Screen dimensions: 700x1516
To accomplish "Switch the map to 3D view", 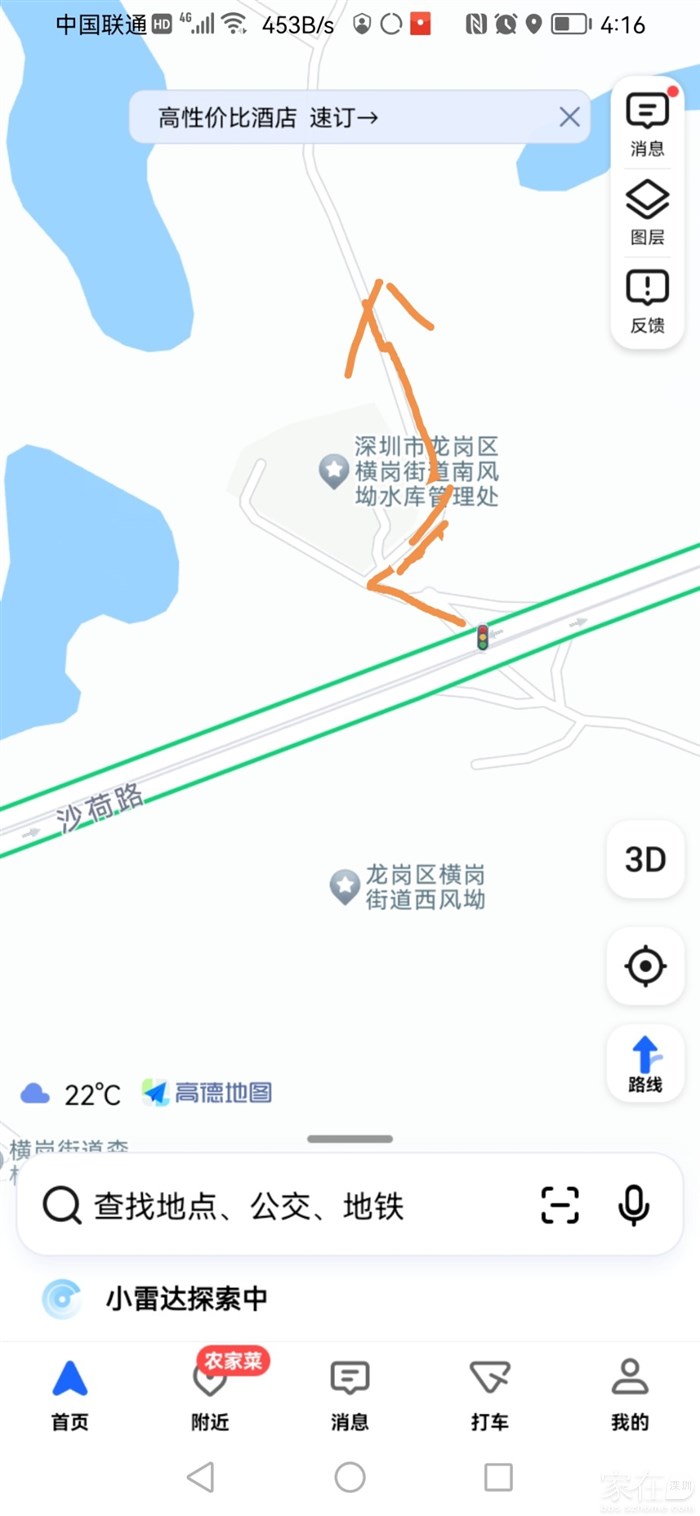I will [645, 859].
